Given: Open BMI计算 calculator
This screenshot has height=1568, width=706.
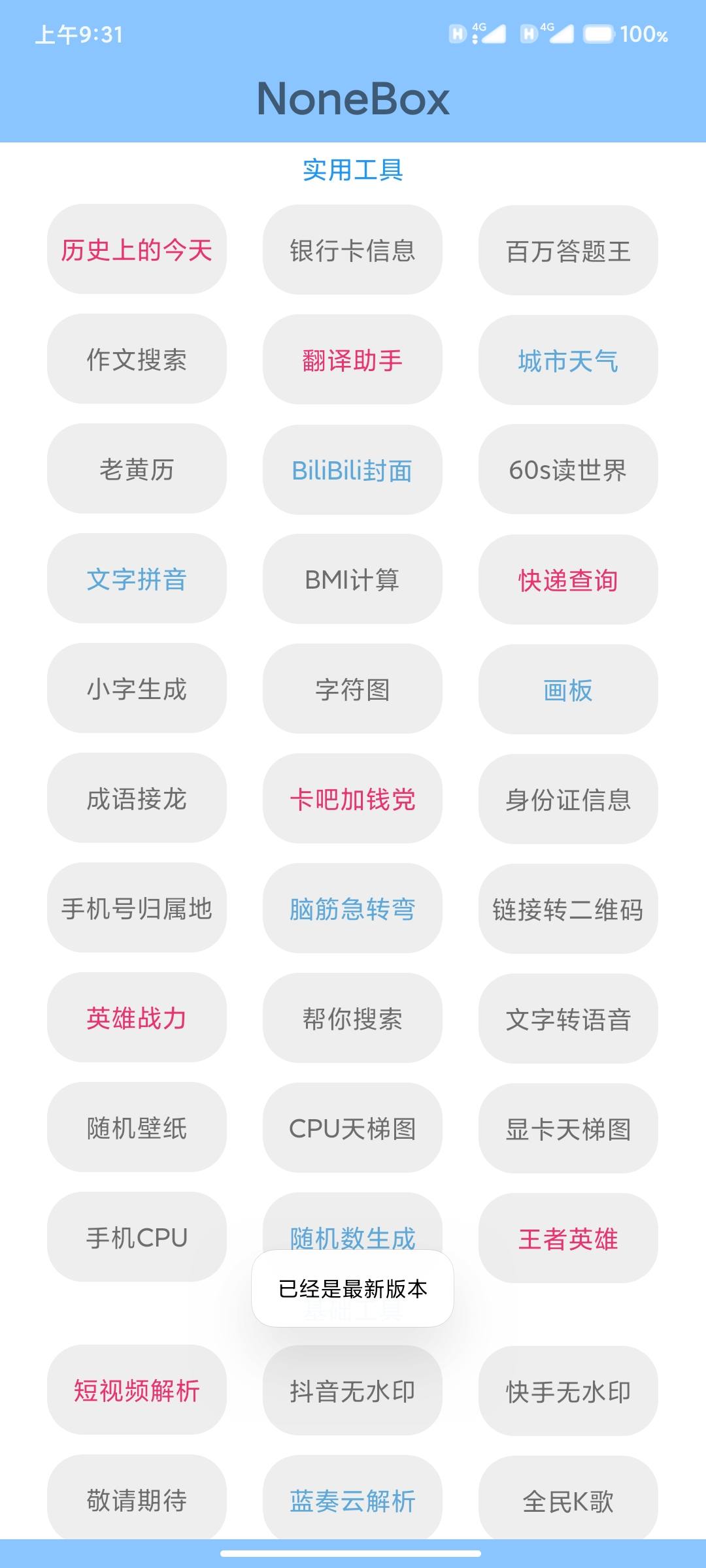Looking at the screenshot, I should 352,580.
